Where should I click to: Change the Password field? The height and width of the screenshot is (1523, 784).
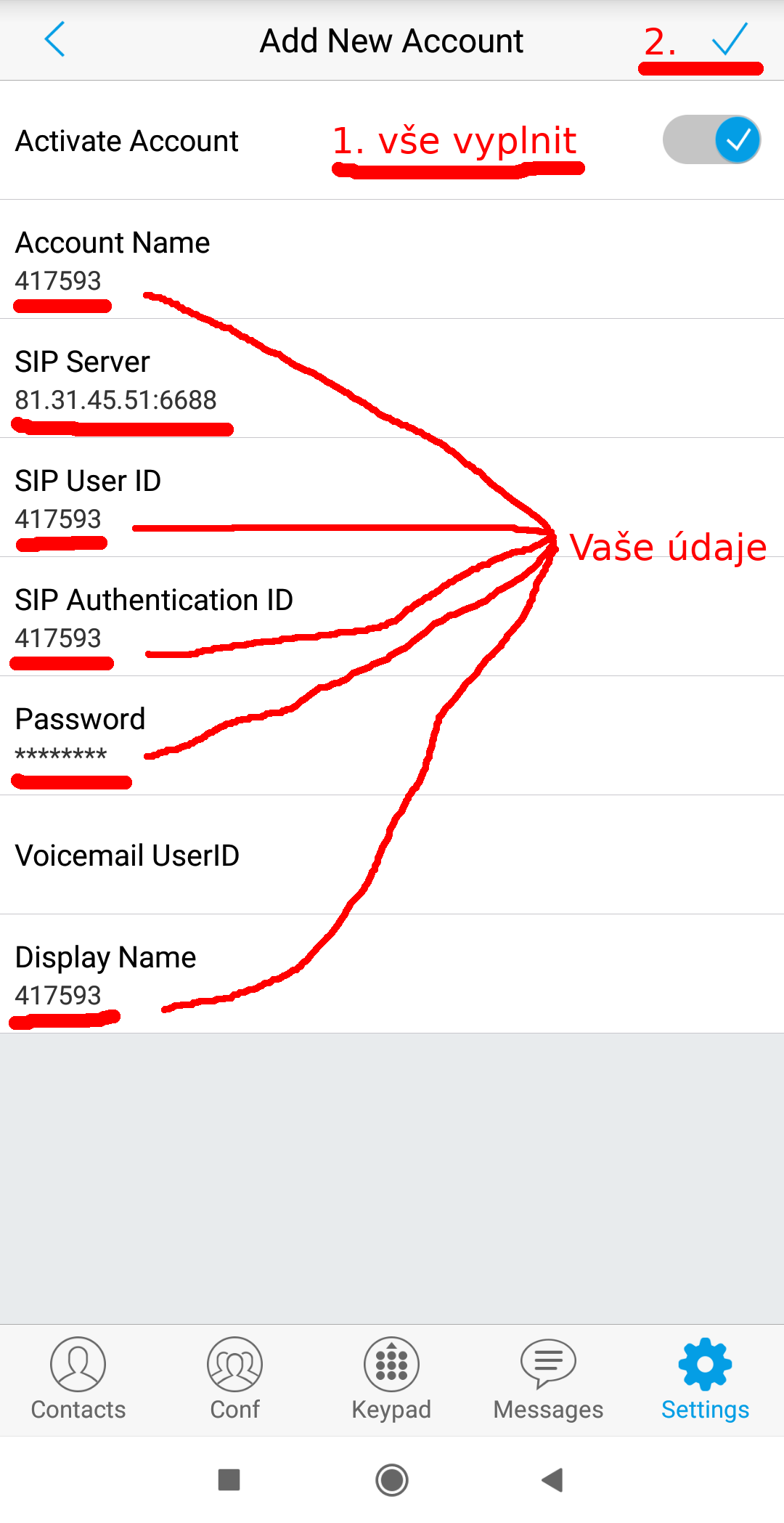tap(392, 736)
